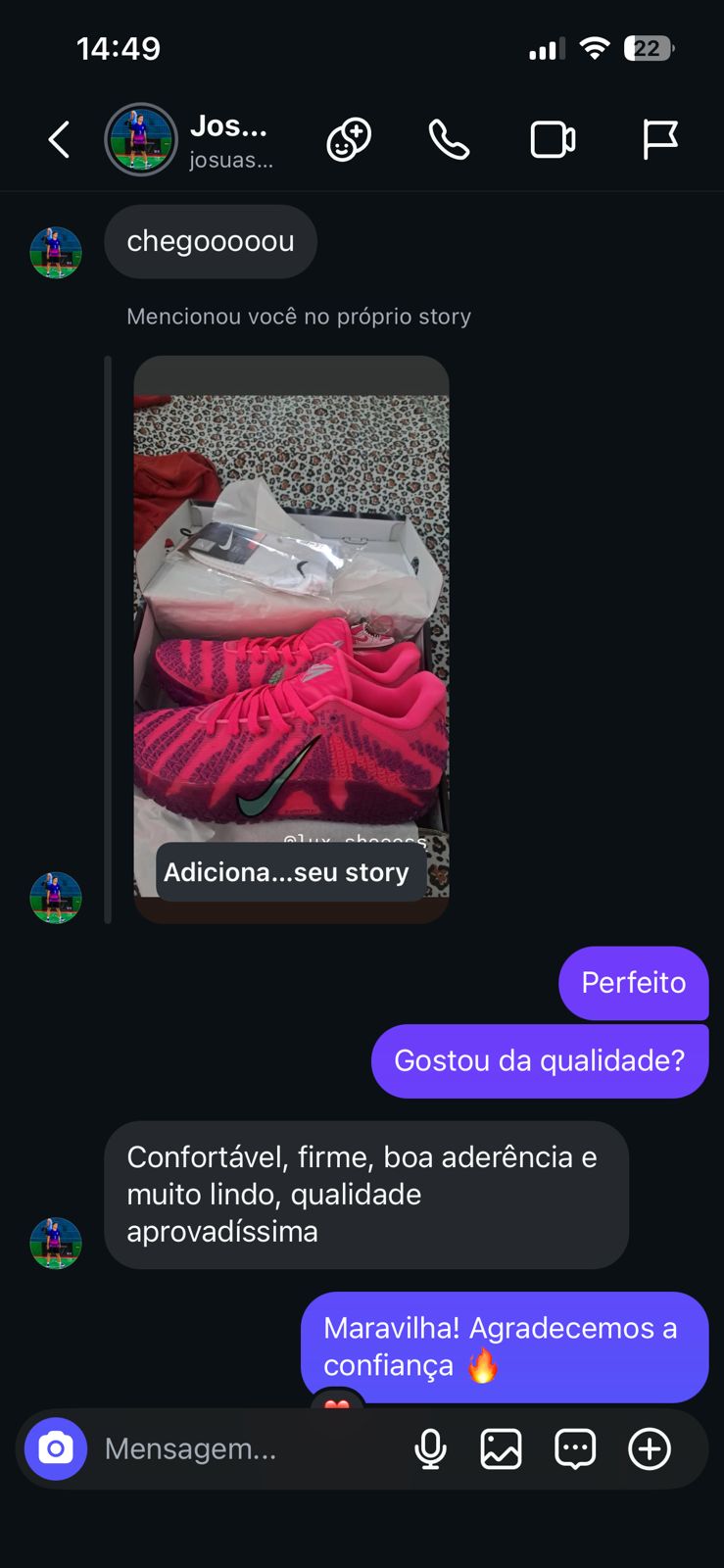Open Jos... profile from the chat header
724x1568 pixels.
(230, 140)
